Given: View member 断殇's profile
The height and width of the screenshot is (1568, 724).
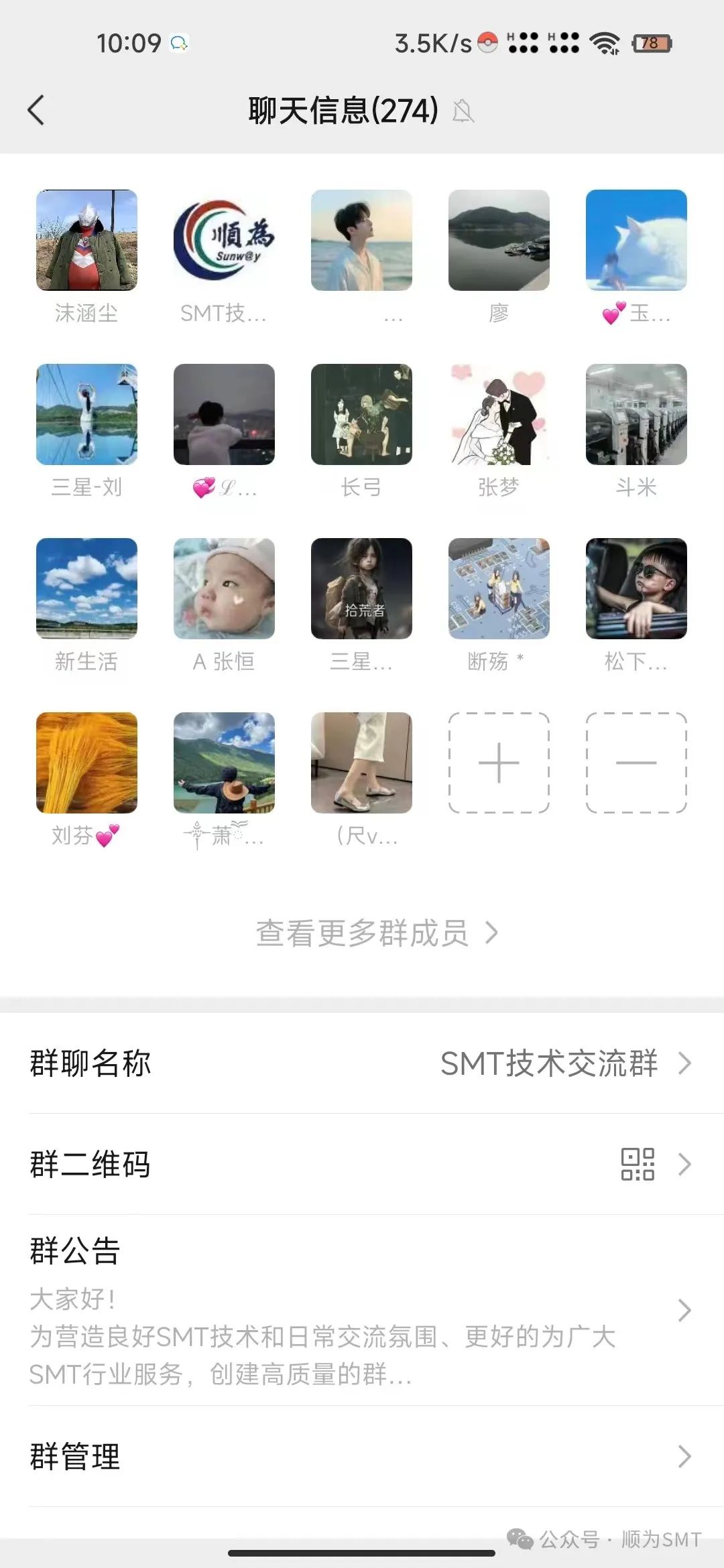Looking at the screenshot, I should [x=499, y=588].
